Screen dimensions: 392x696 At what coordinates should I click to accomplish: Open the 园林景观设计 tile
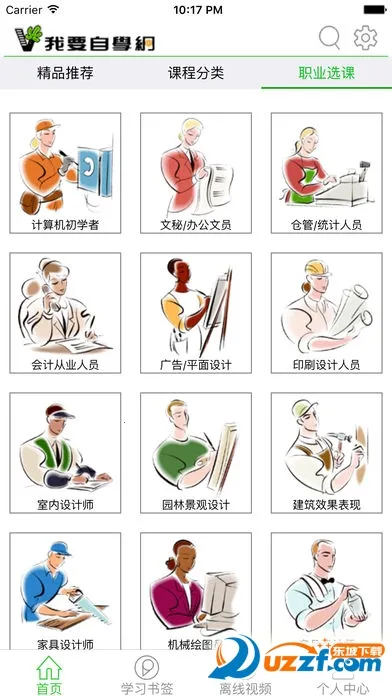[x=196, y=453]
